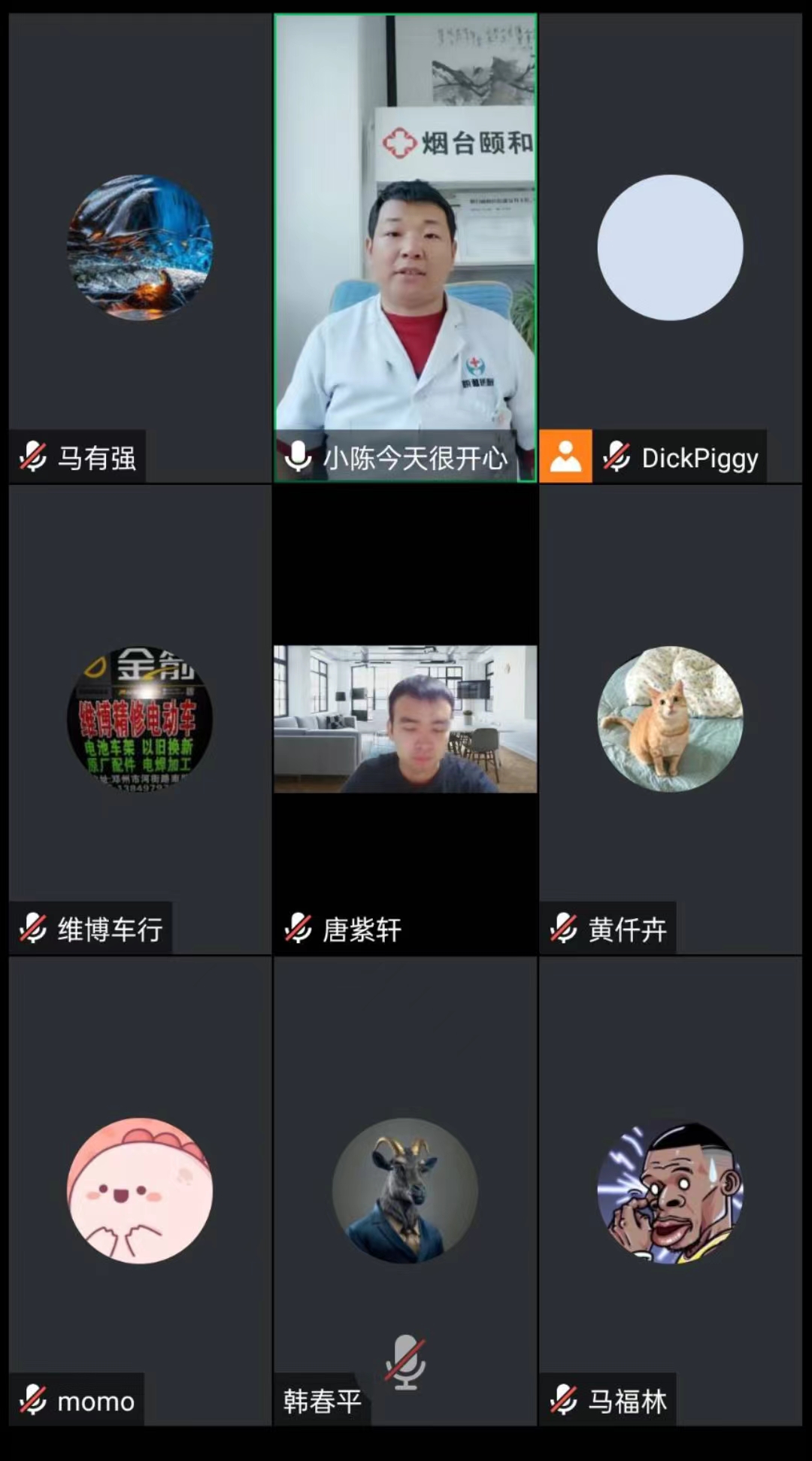
Task: Select 韩春平's participant tile
Action: 405,1190
